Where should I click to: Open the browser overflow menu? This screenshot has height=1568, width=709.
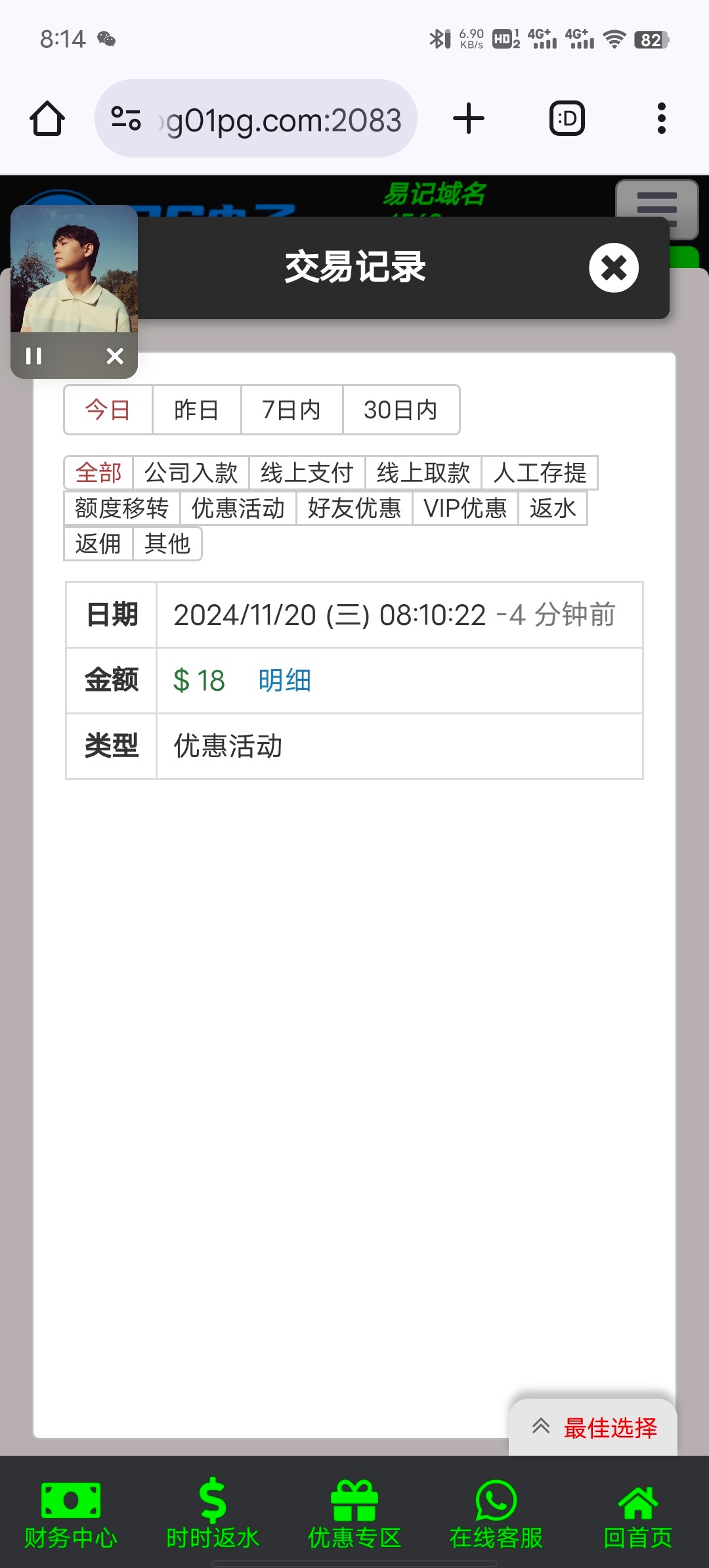point(661,119)
